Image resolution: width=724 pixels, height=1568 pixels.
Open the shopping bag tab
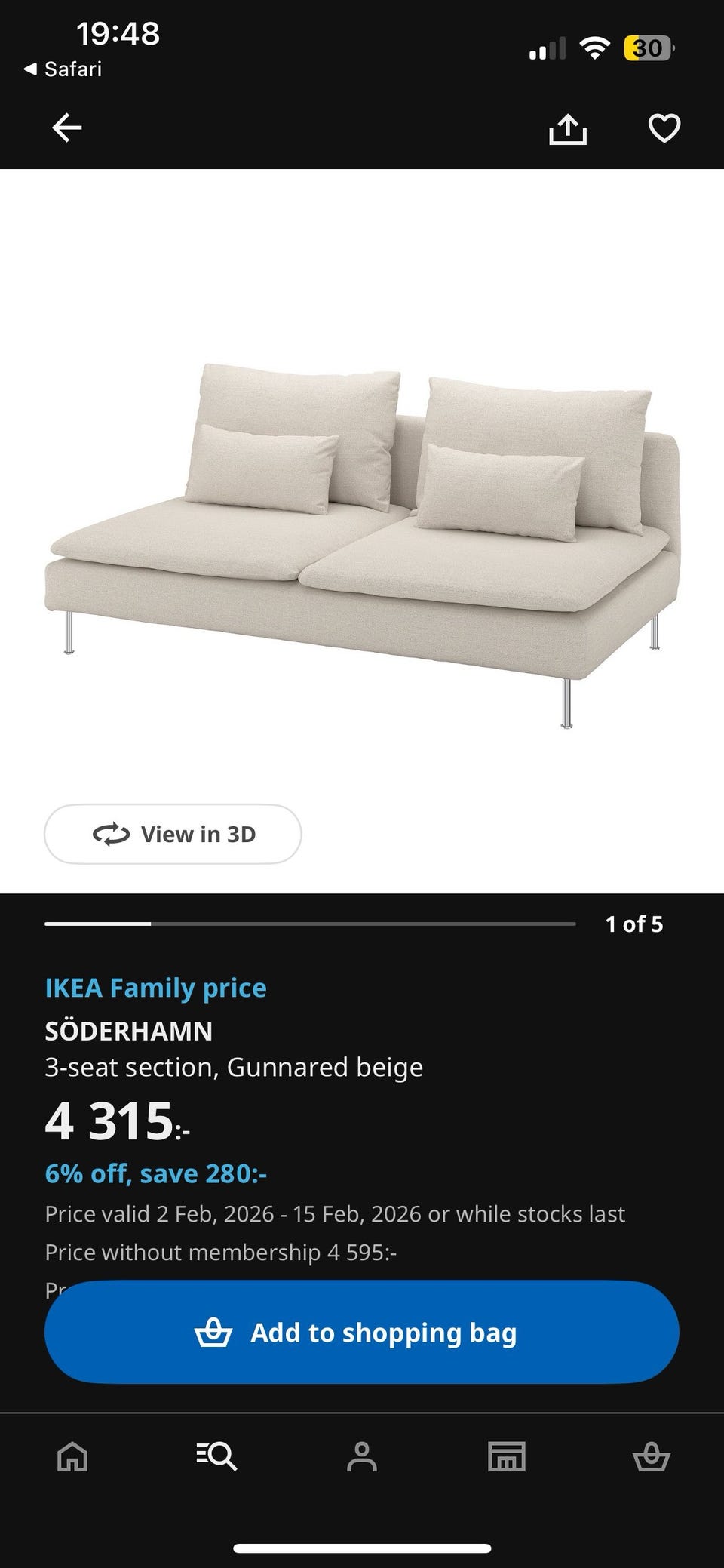point(652,1456)
